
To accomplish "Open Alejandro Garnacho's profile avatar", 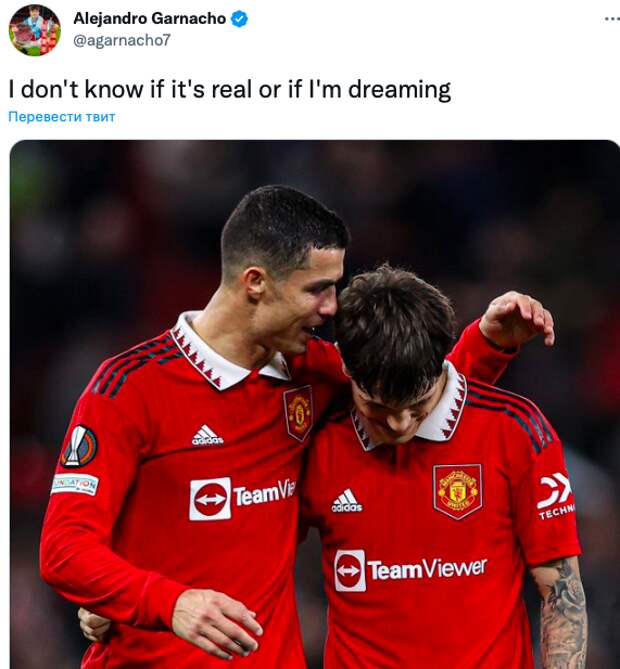I will 34,30.
